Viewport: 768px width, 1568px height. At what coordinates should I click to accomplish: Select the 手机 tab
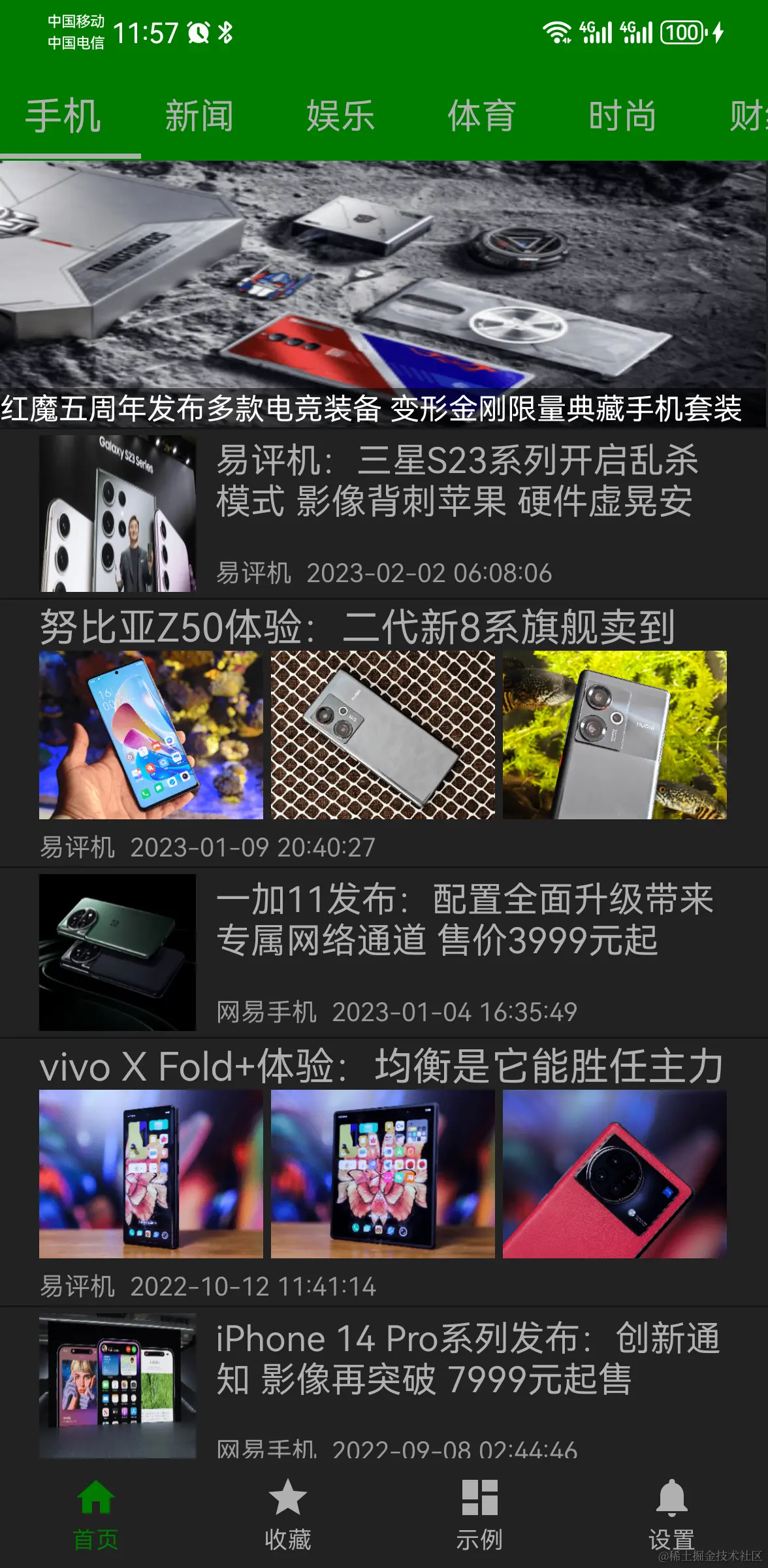[63, 116]
